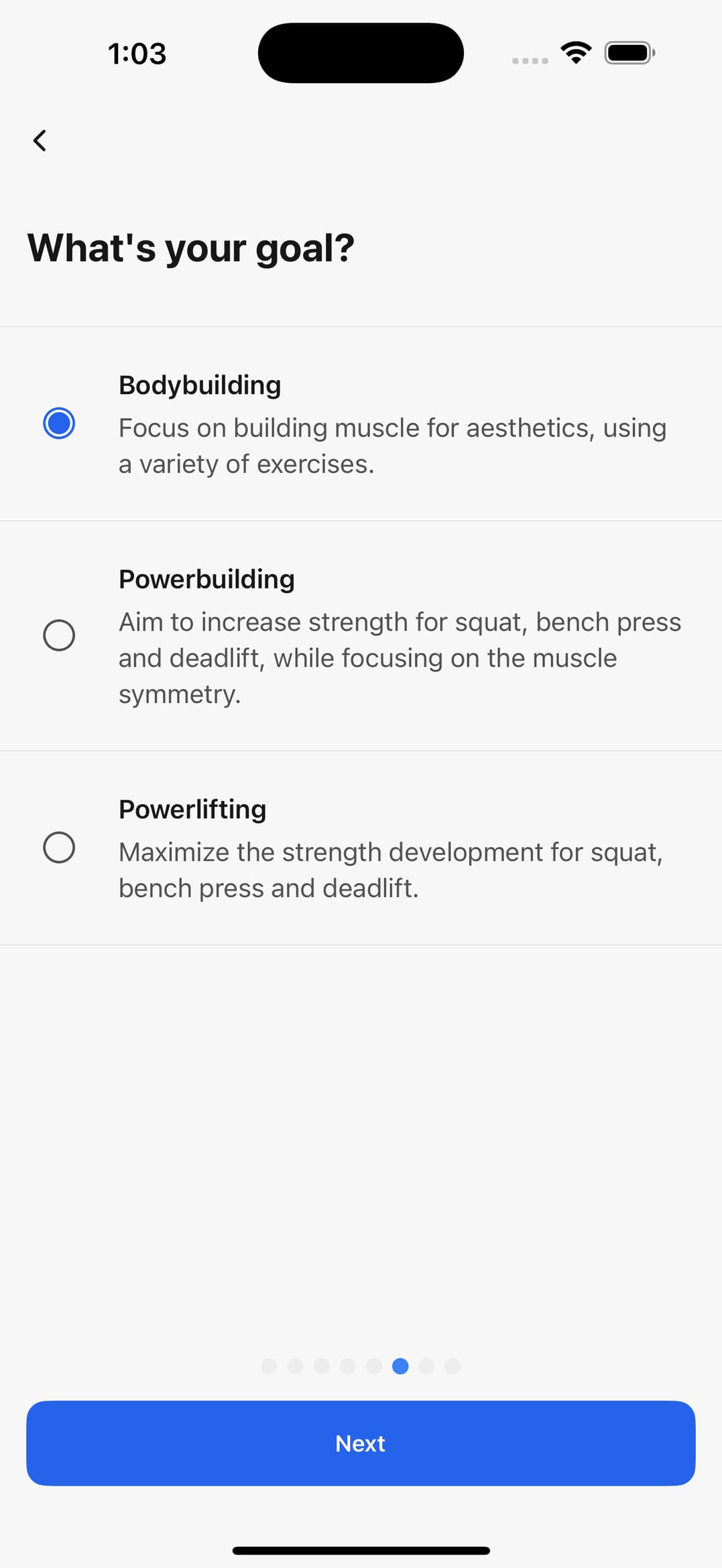Select the Bodybuilding goal option

(59, 423)
